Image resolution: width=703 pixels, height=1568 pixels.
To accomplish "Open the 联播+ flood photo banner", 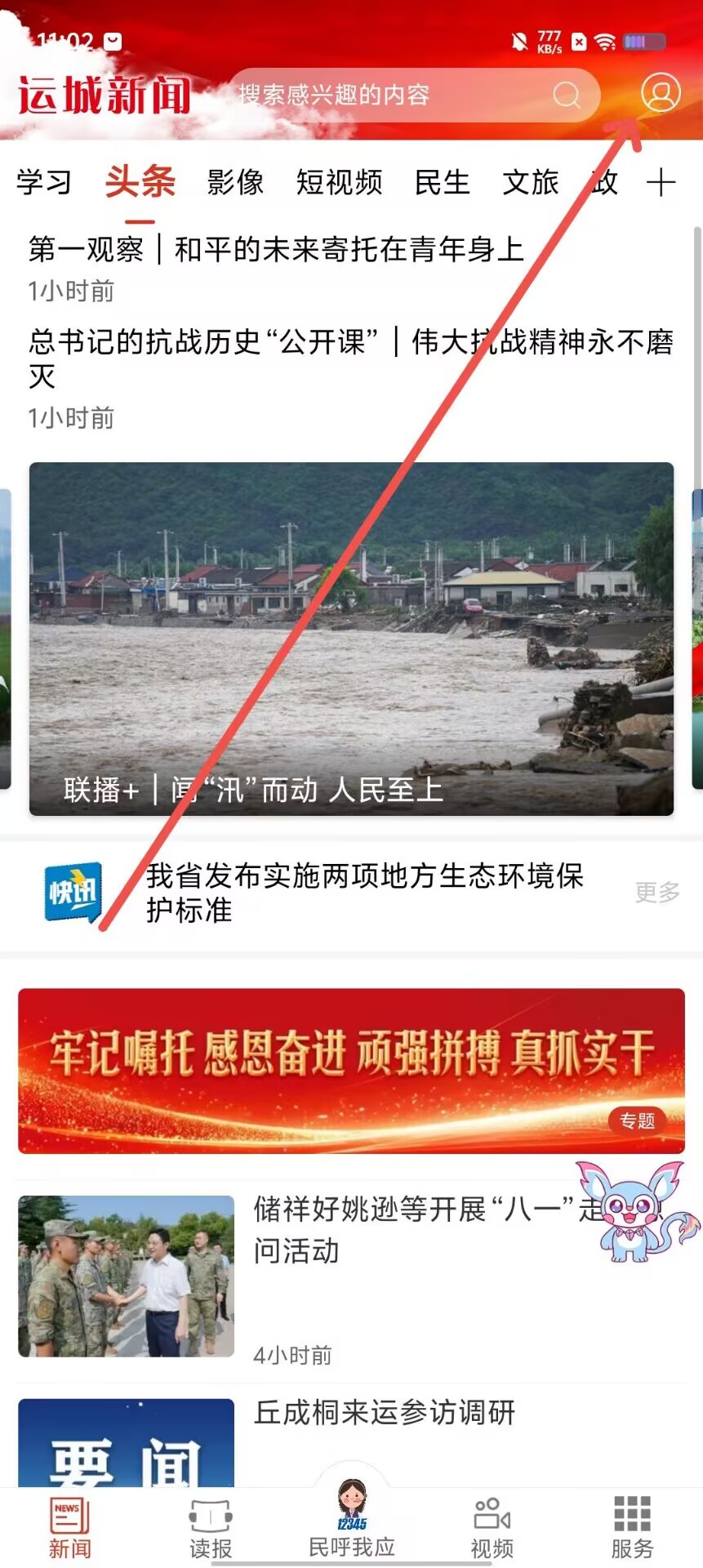I will 351,639.
